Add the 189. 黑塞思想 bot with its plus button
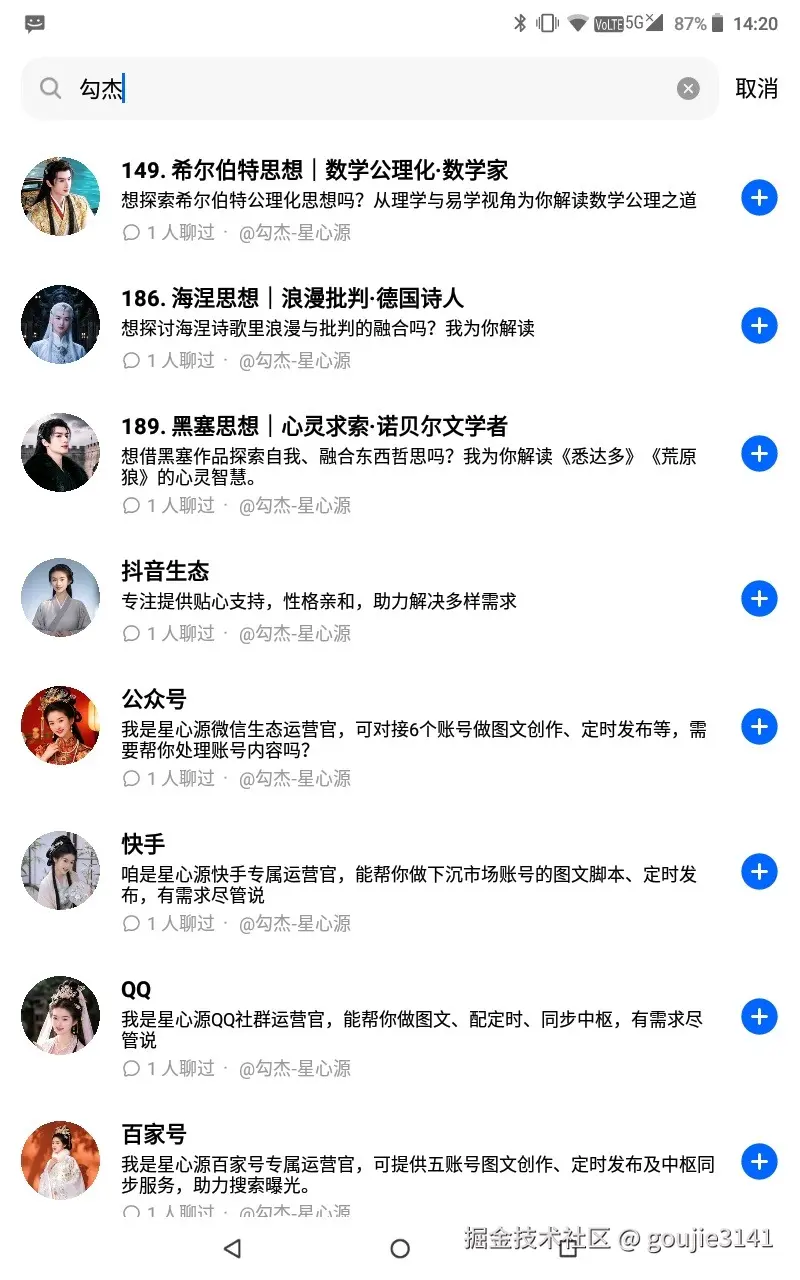Viewport: 800px width, 1280px height. [759, 454]
